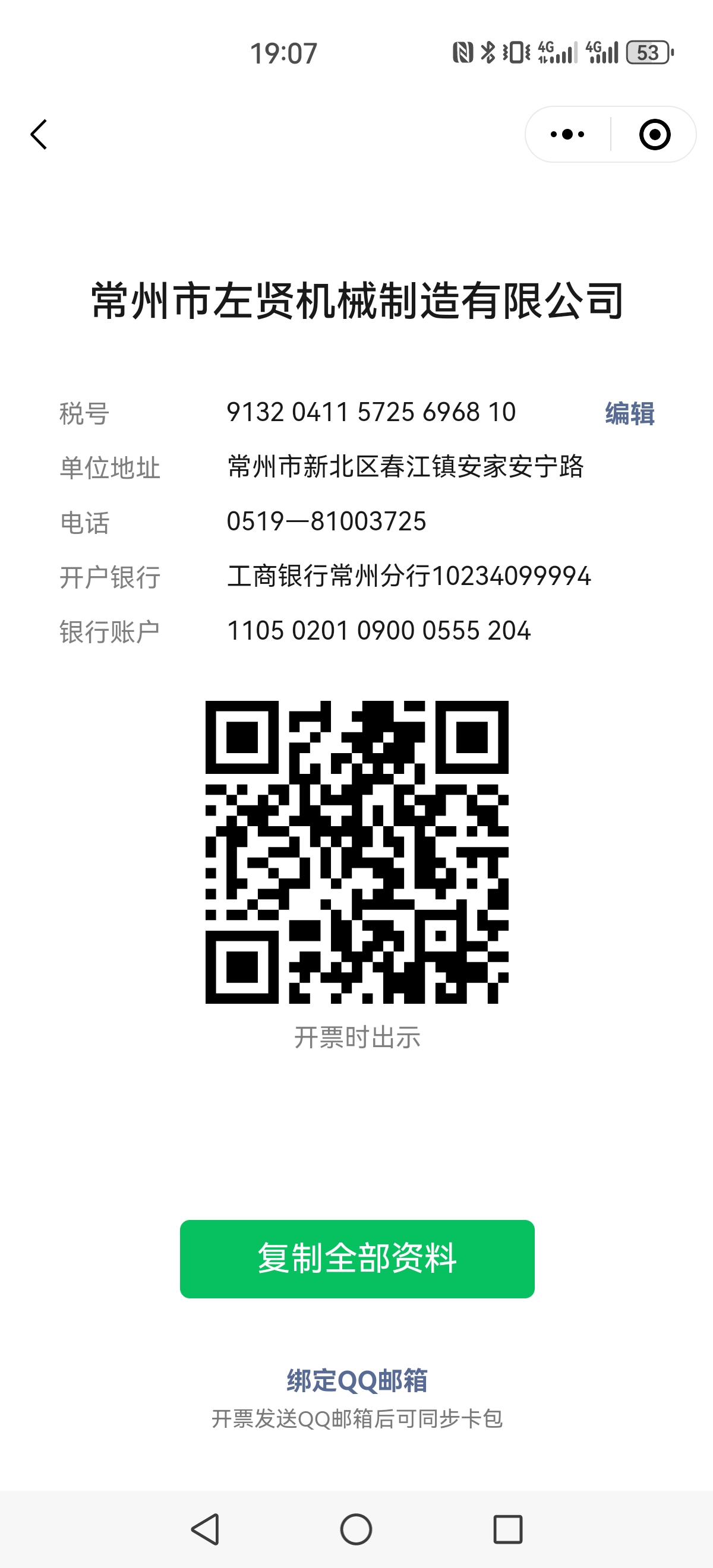Close the mini program via the circle icon

(x=655, y=134)
